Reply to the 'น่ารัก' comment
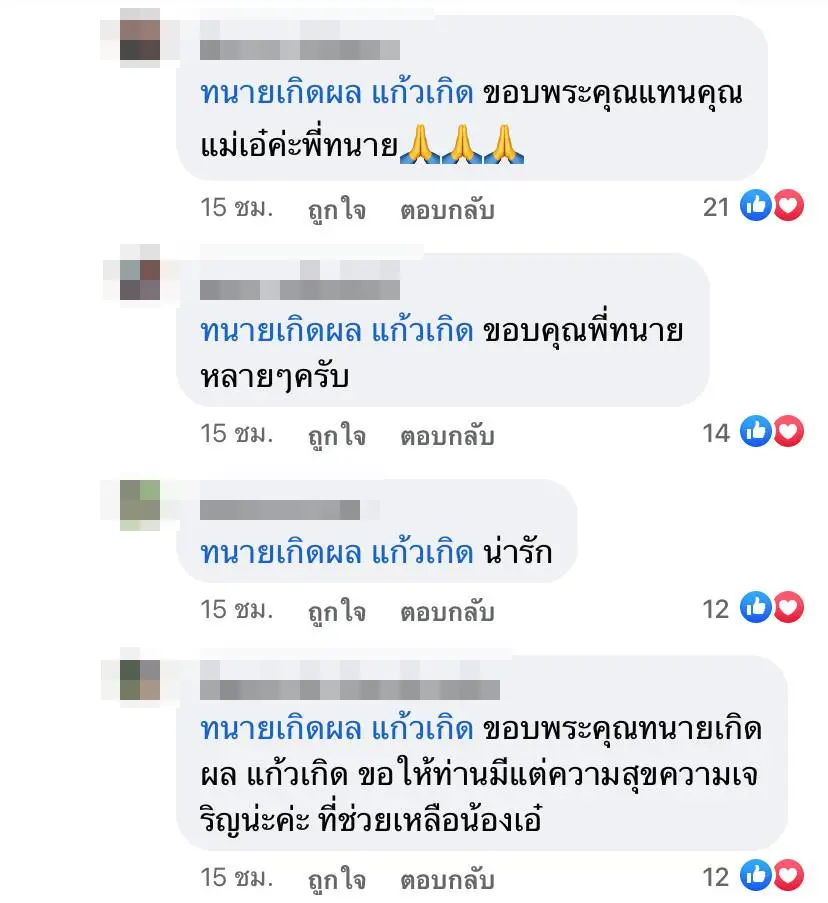828x903 pixels. 447,611
